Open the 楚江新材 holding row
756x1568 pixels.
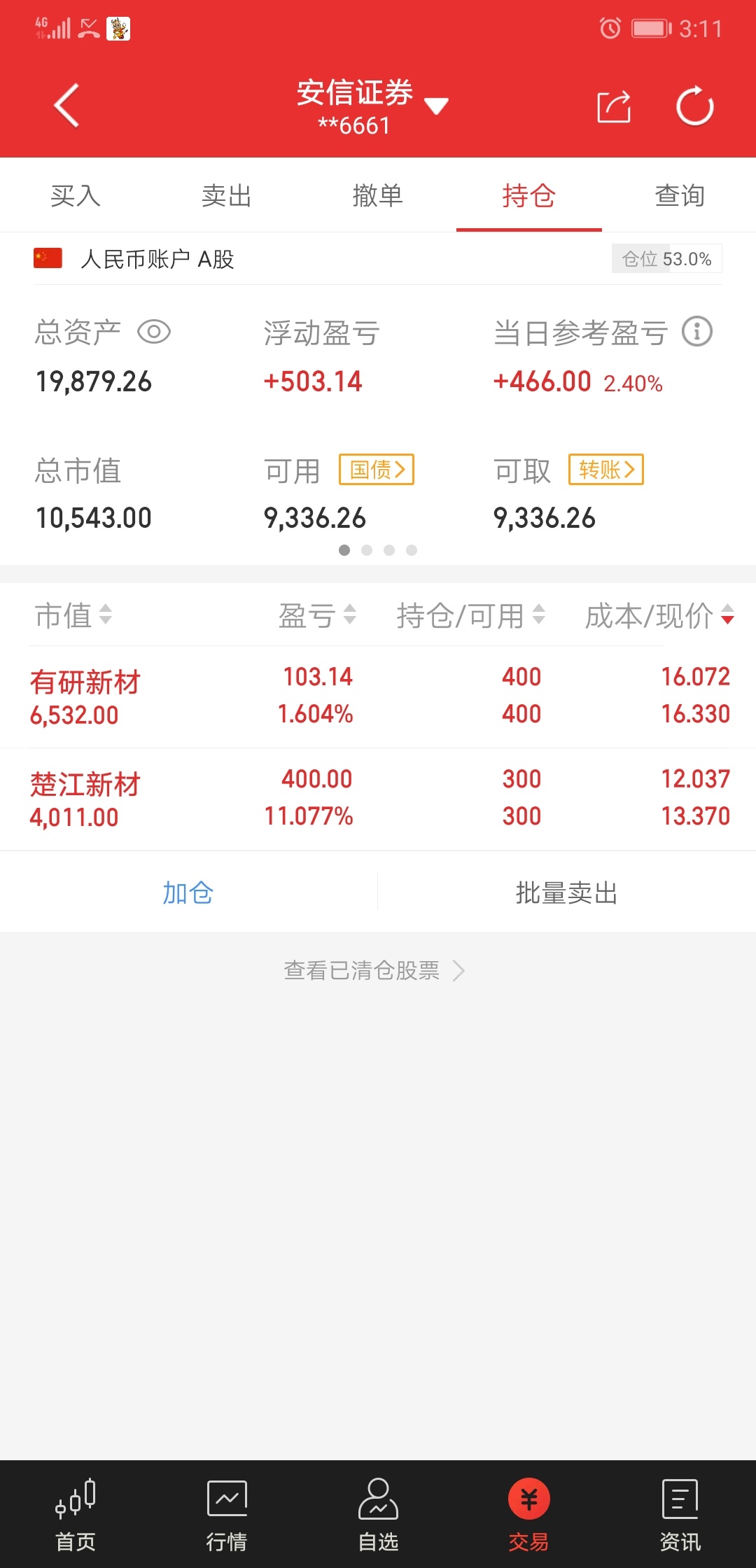pyautogui.click(x=378, y=799)
